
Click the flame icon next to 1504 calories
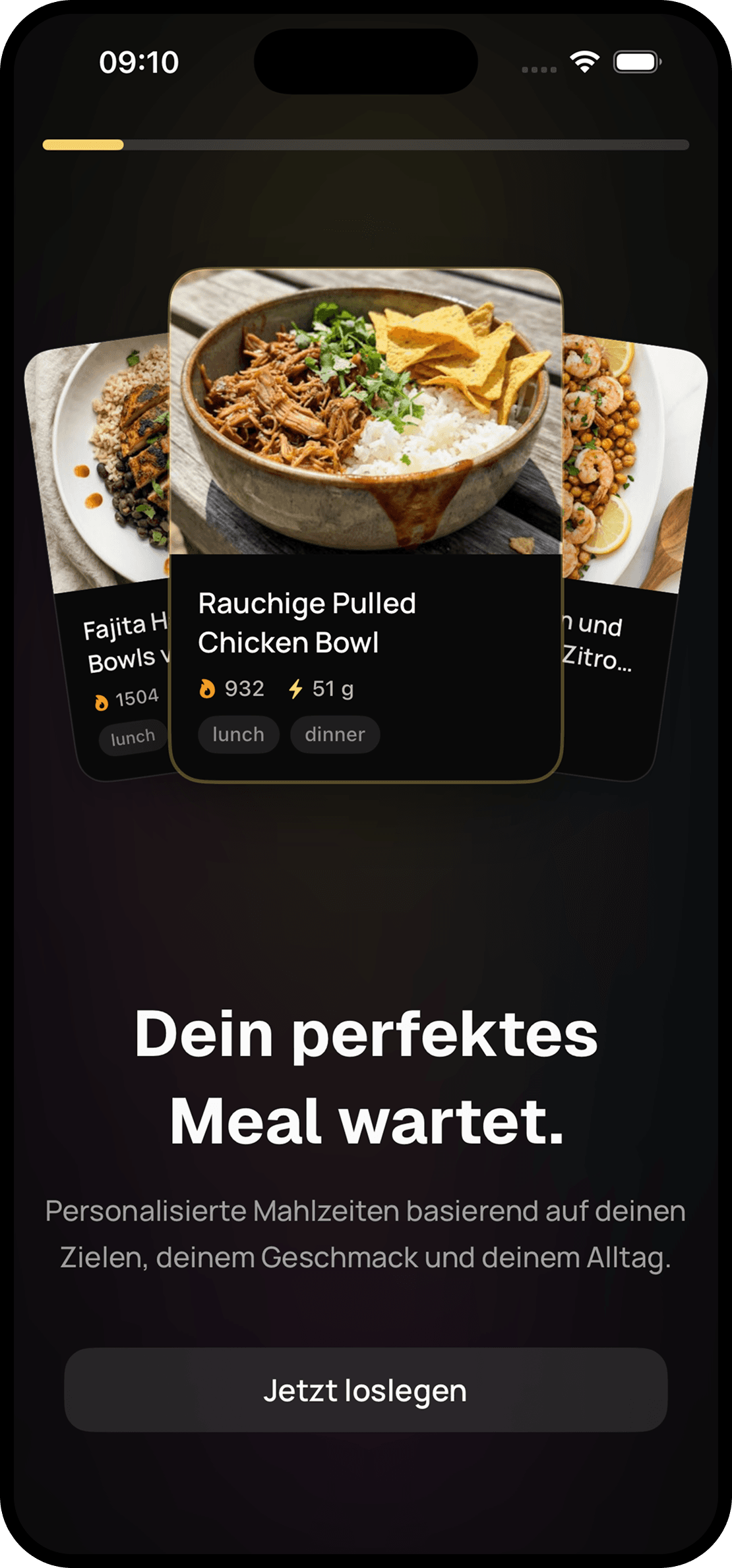(101, 700)
